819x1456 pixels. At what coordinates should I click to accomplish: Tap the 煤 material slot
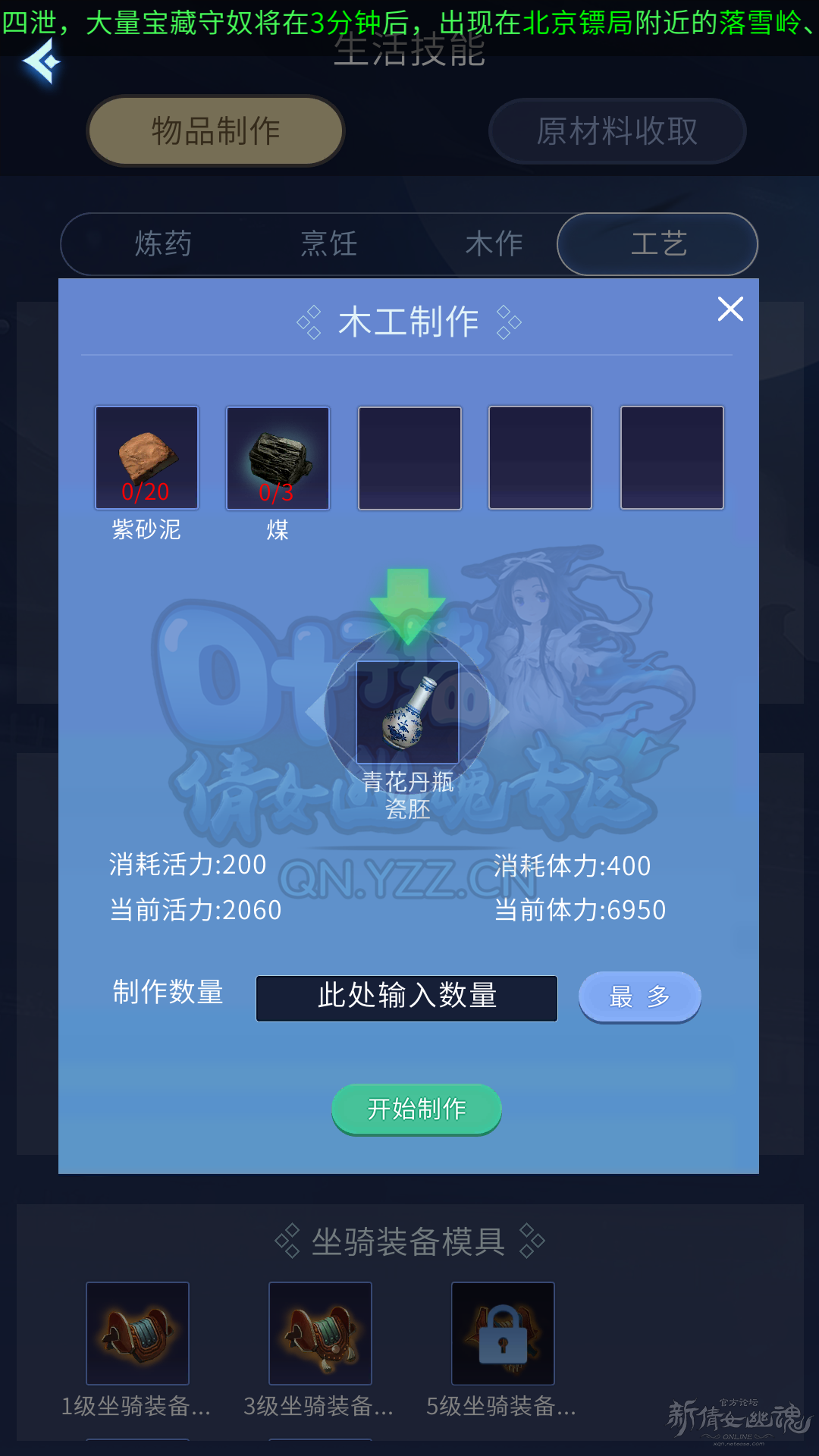click(x=278, y=457)
